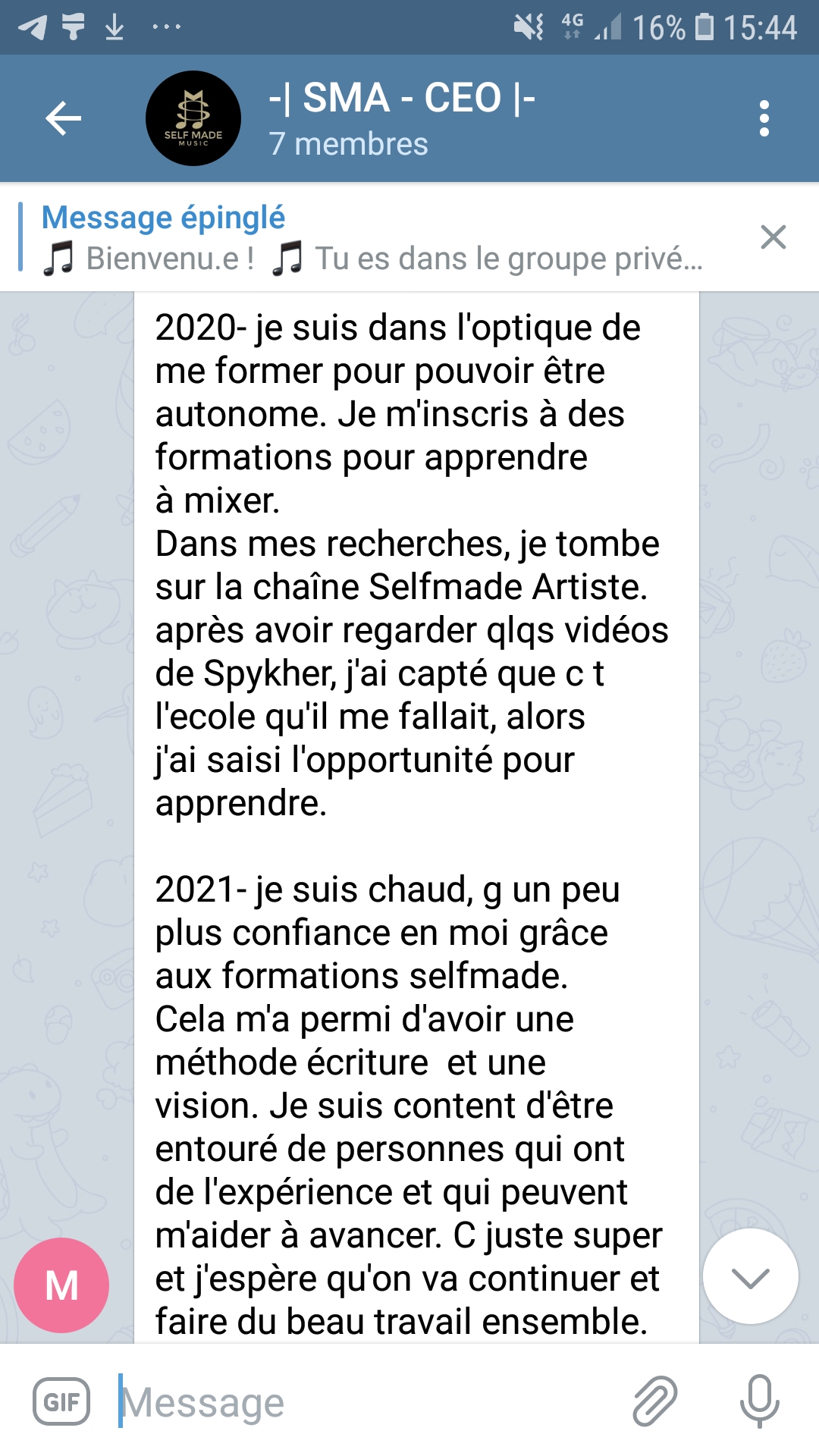This screenshot has height=1456, width=819.
Task: Open the pink M sender avatar
Action: click(61, 1285)
